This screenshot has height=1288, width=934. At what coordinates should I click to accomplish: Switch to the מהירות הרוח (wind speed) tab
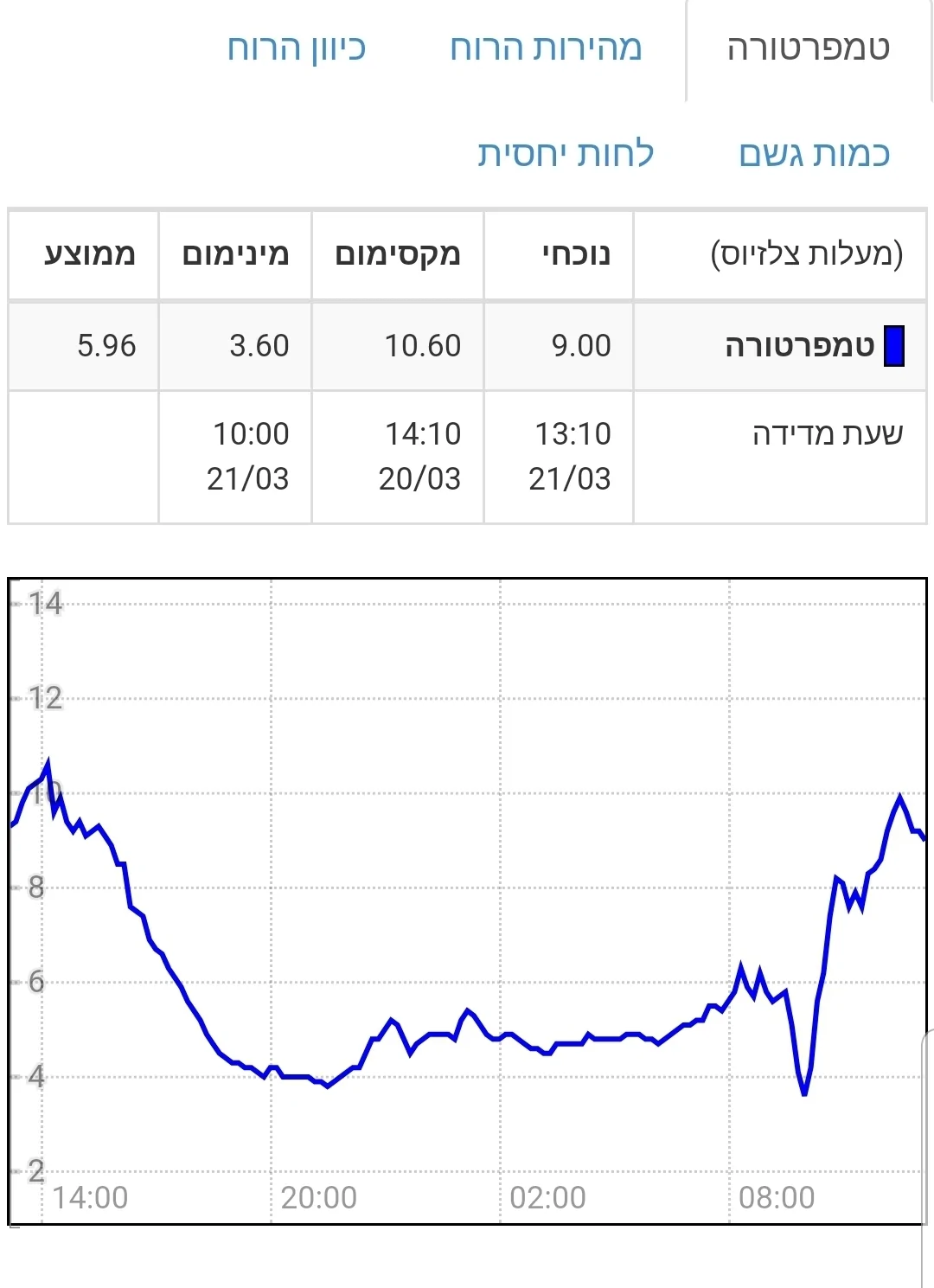click(x=546, y=48)
